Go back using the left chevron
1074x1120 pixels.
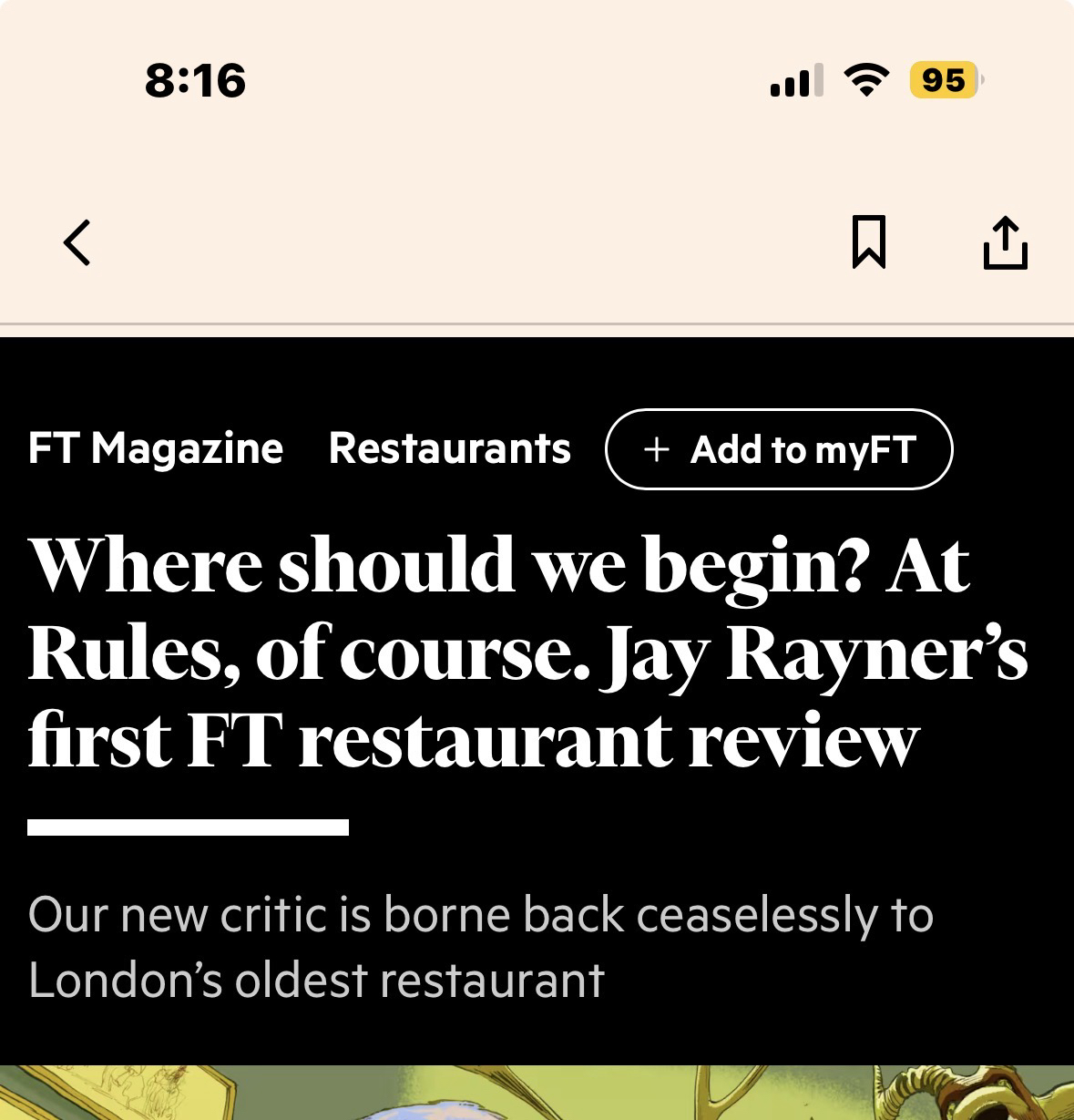(77, 242)
